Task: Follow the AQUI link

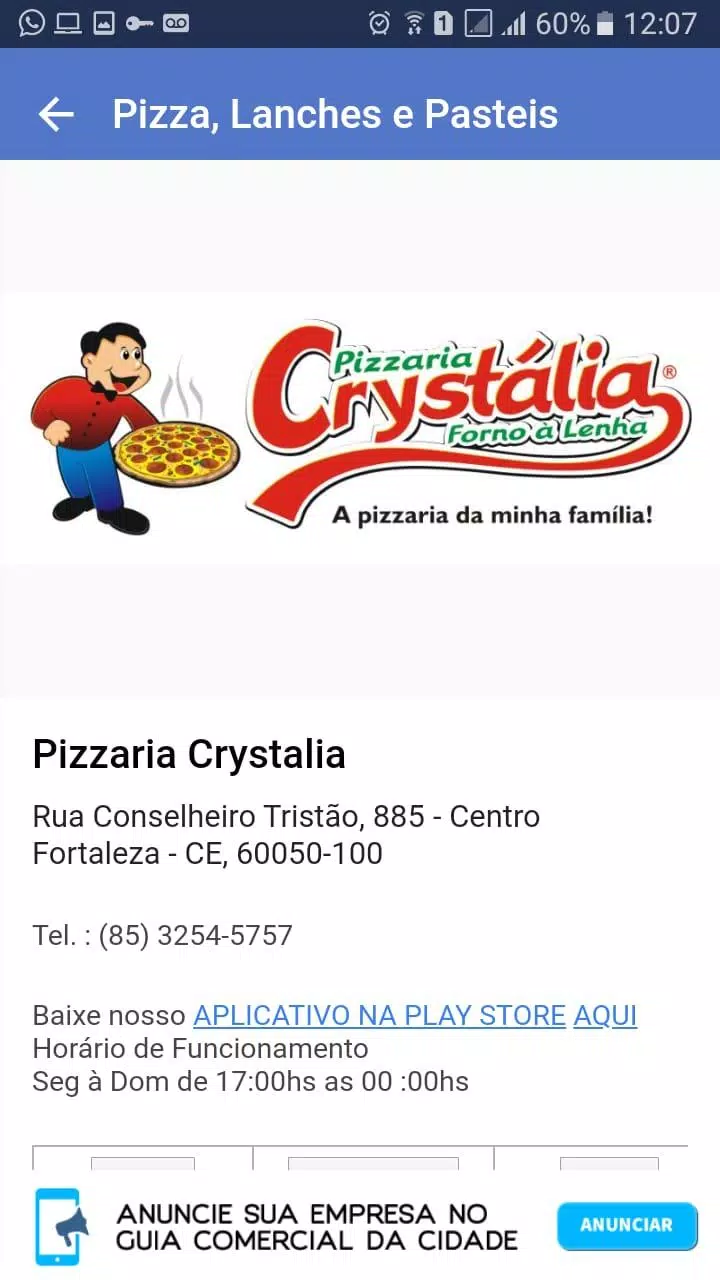Action: point(605,1015)
